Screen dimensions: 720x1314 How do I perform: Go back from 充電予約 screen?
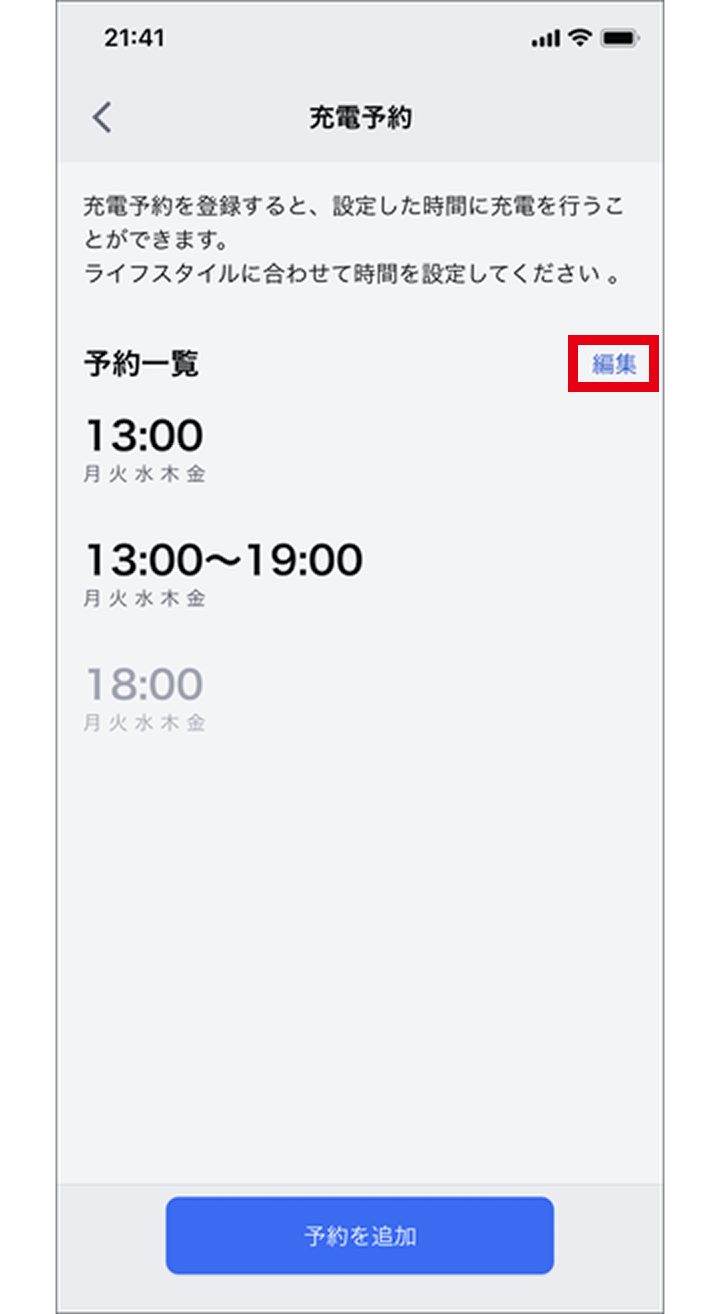(x=102, y=117)
